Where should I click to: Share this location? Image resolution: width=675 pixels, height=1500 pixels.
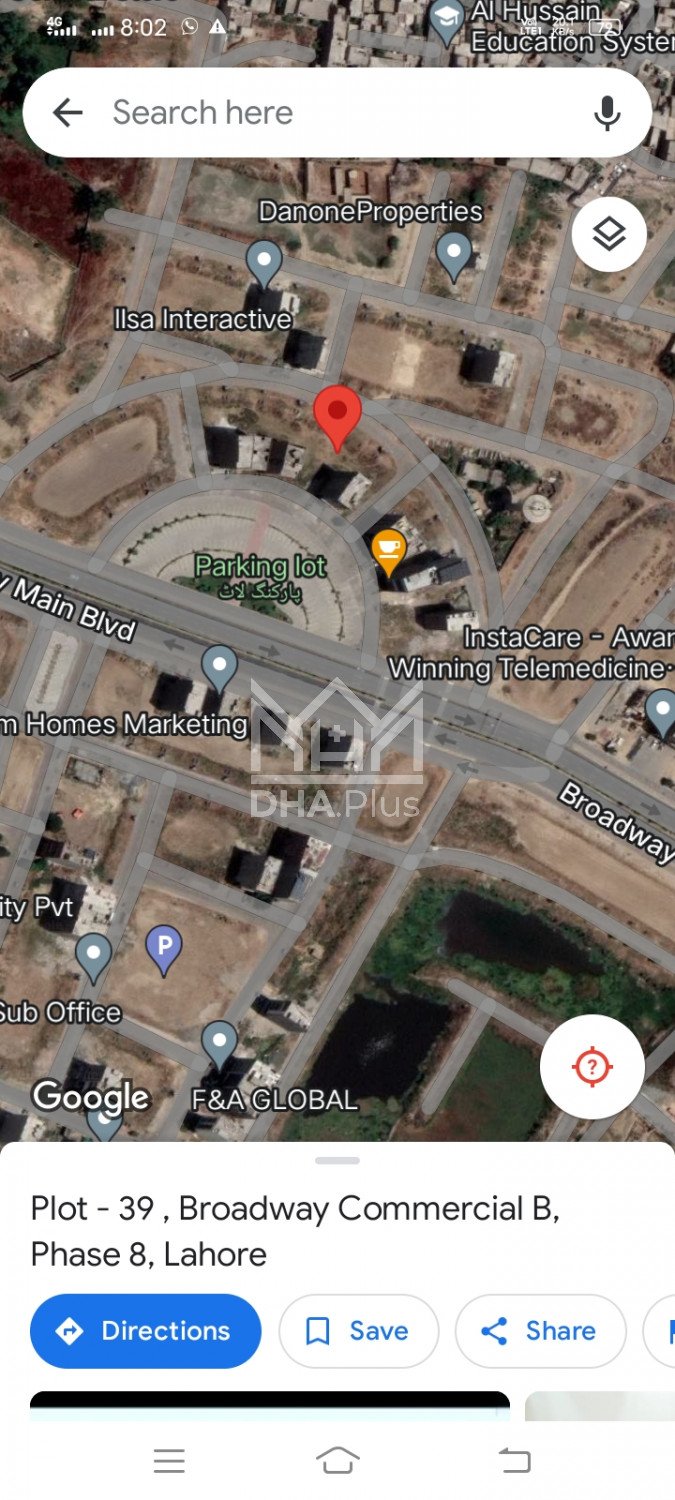click(x=540, y=1331)
